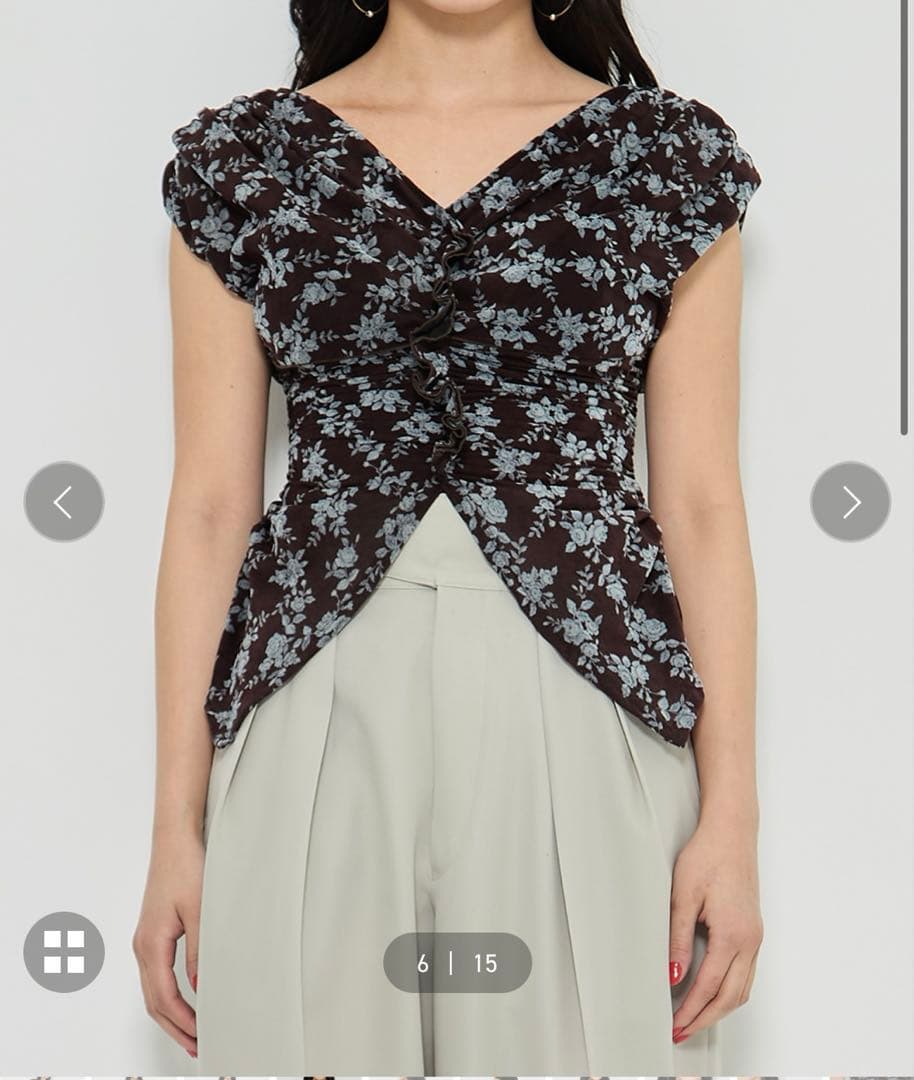Go to the previous product image

[x=64, y=502]
